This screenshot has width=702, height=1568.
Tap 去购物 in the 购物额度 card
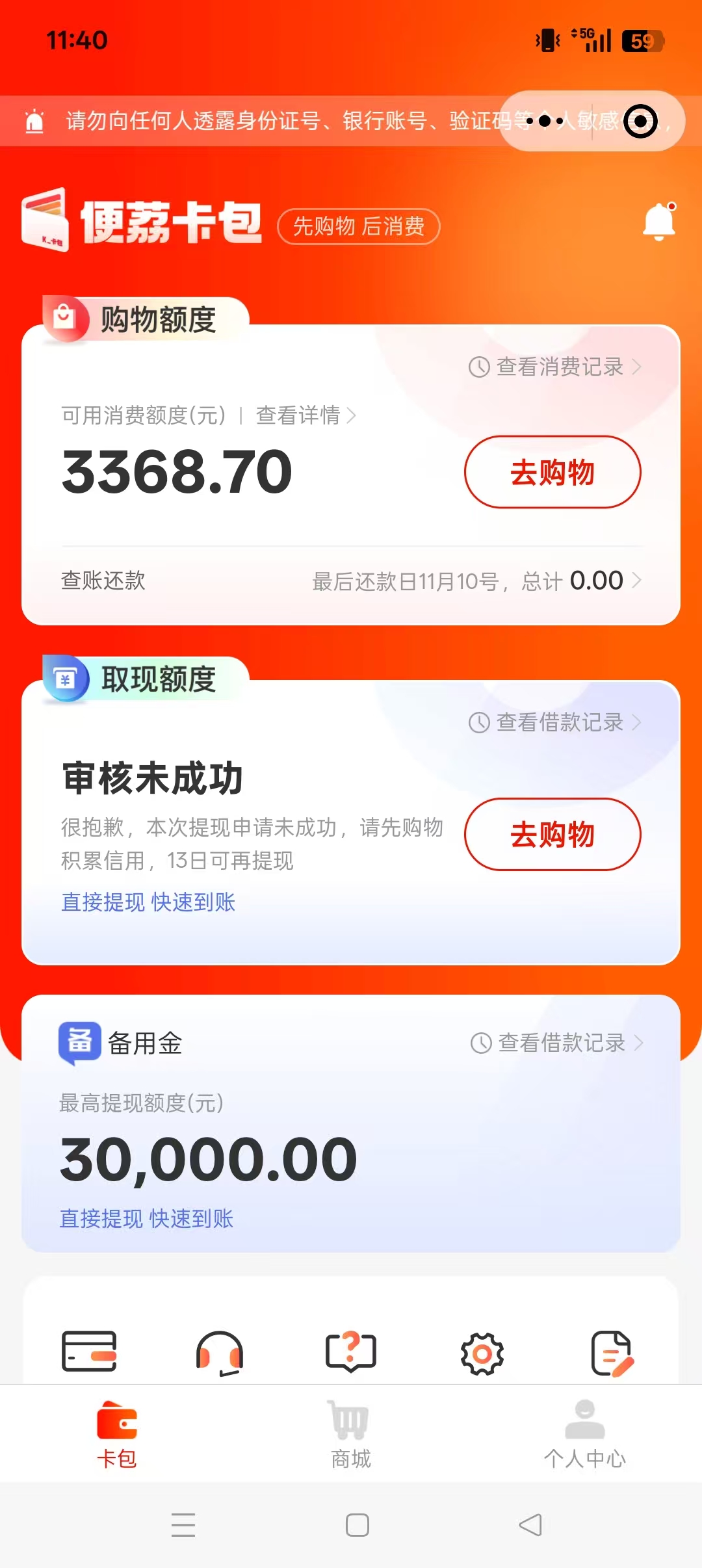(x=552, y=472)
